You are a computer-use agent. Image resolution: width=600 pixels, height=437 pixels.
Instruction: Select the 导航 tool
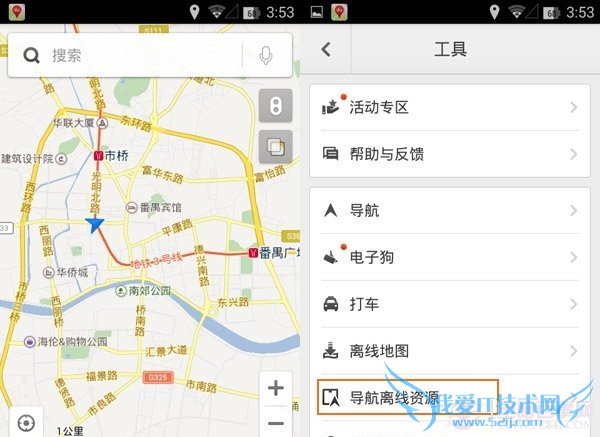tap(450, 211)
